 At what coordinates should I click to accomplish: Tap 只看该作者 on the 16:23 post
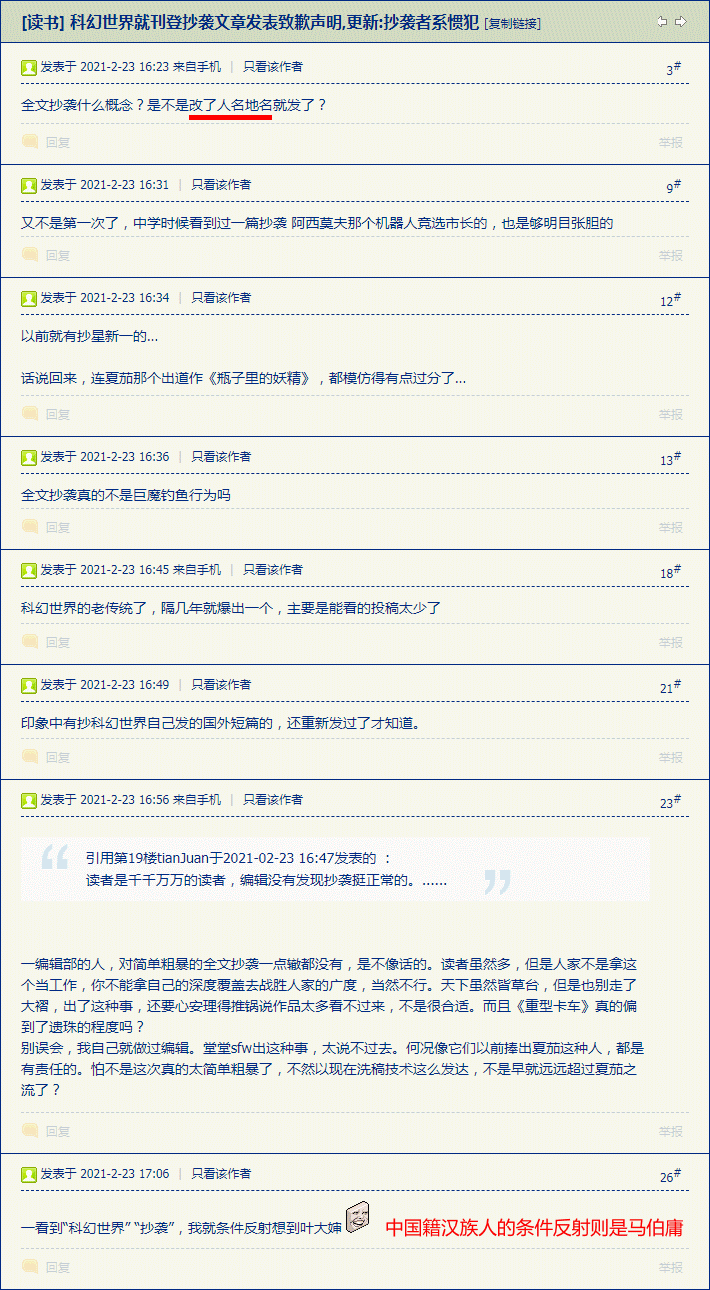273,67
